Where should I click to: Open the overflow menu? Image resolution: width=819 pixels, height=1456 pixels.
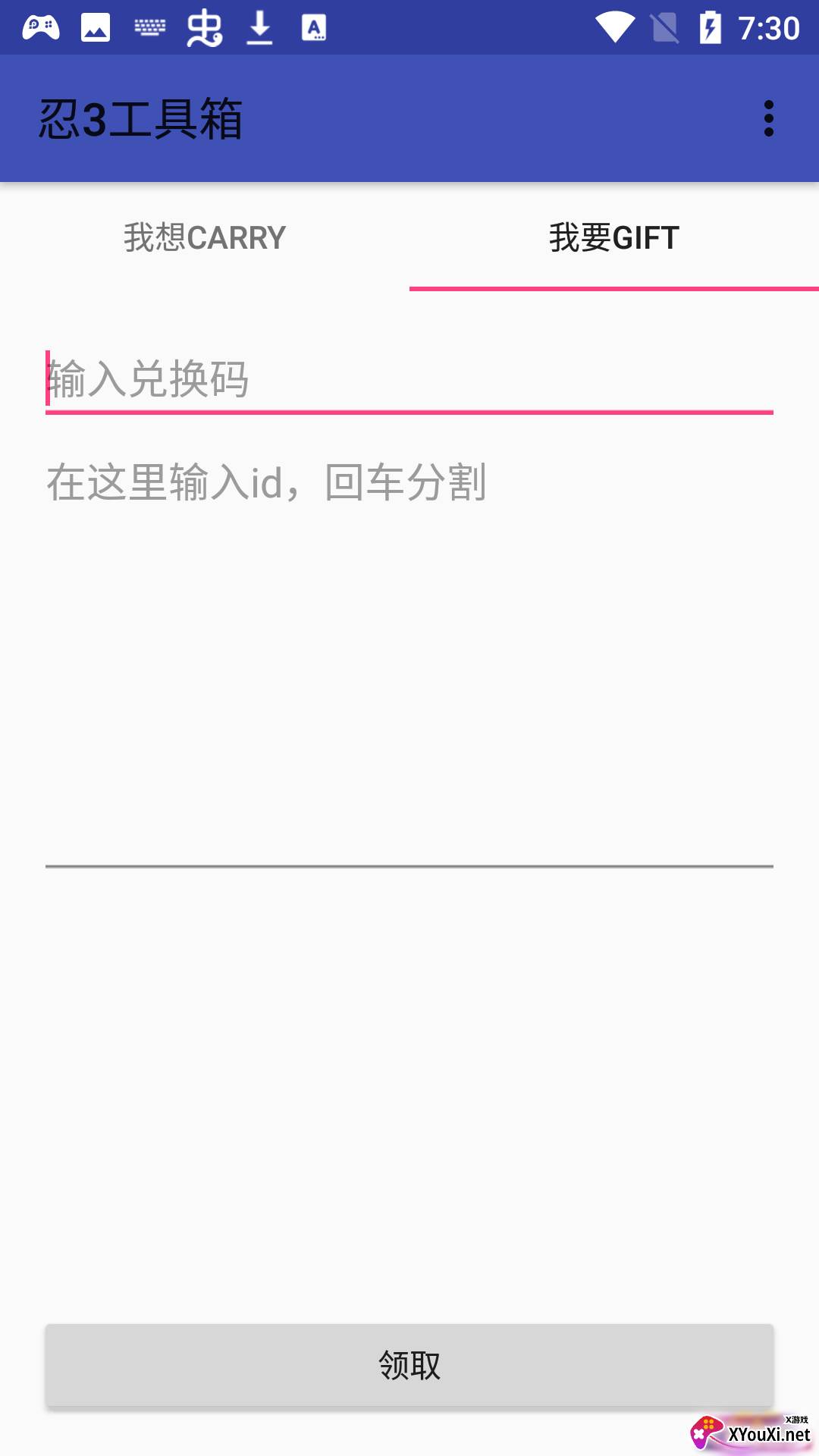768,119
